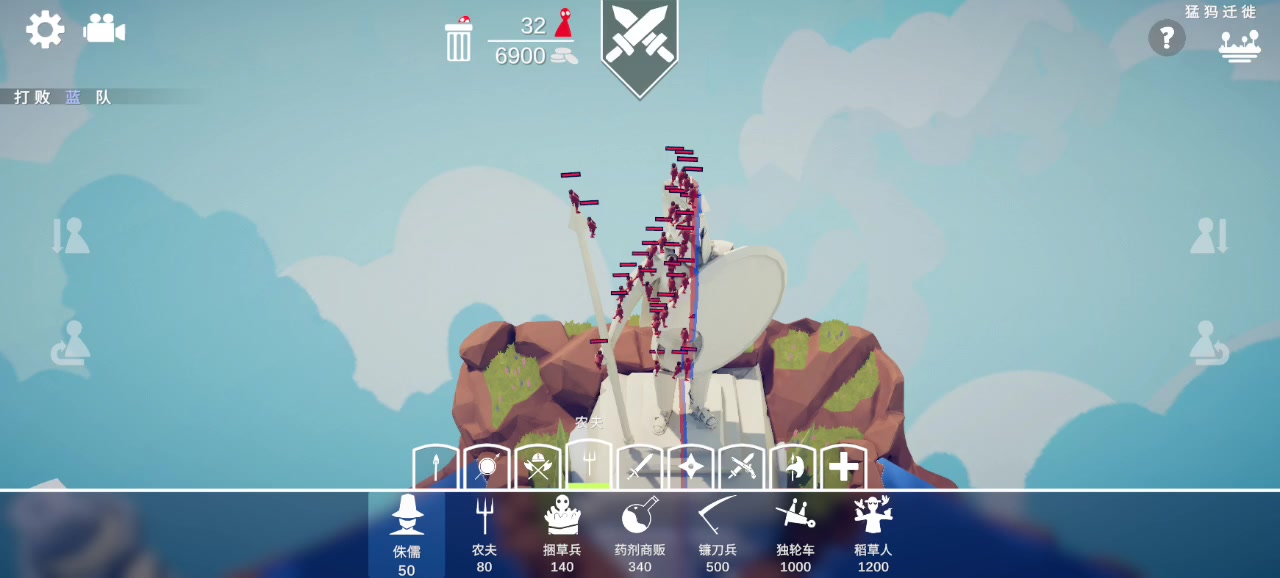Open the level selection podium icon

(1239, 46)
